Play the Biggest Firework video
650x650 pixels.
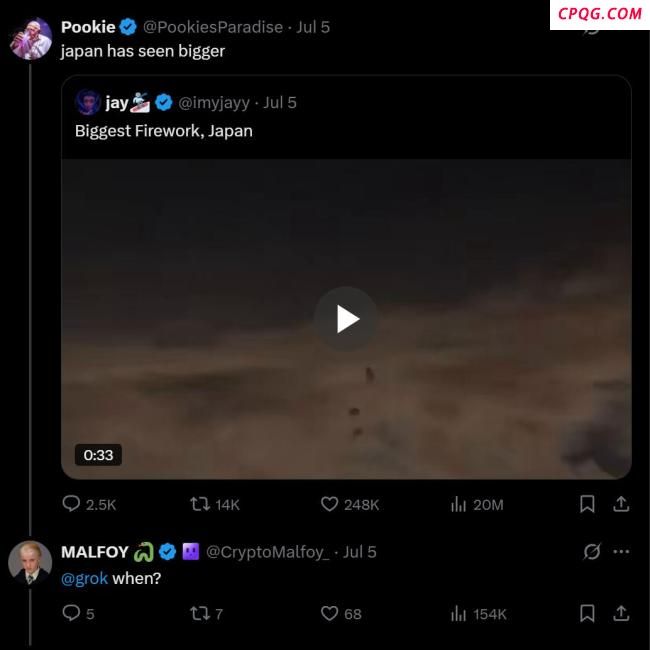click(x=346, y=319)
